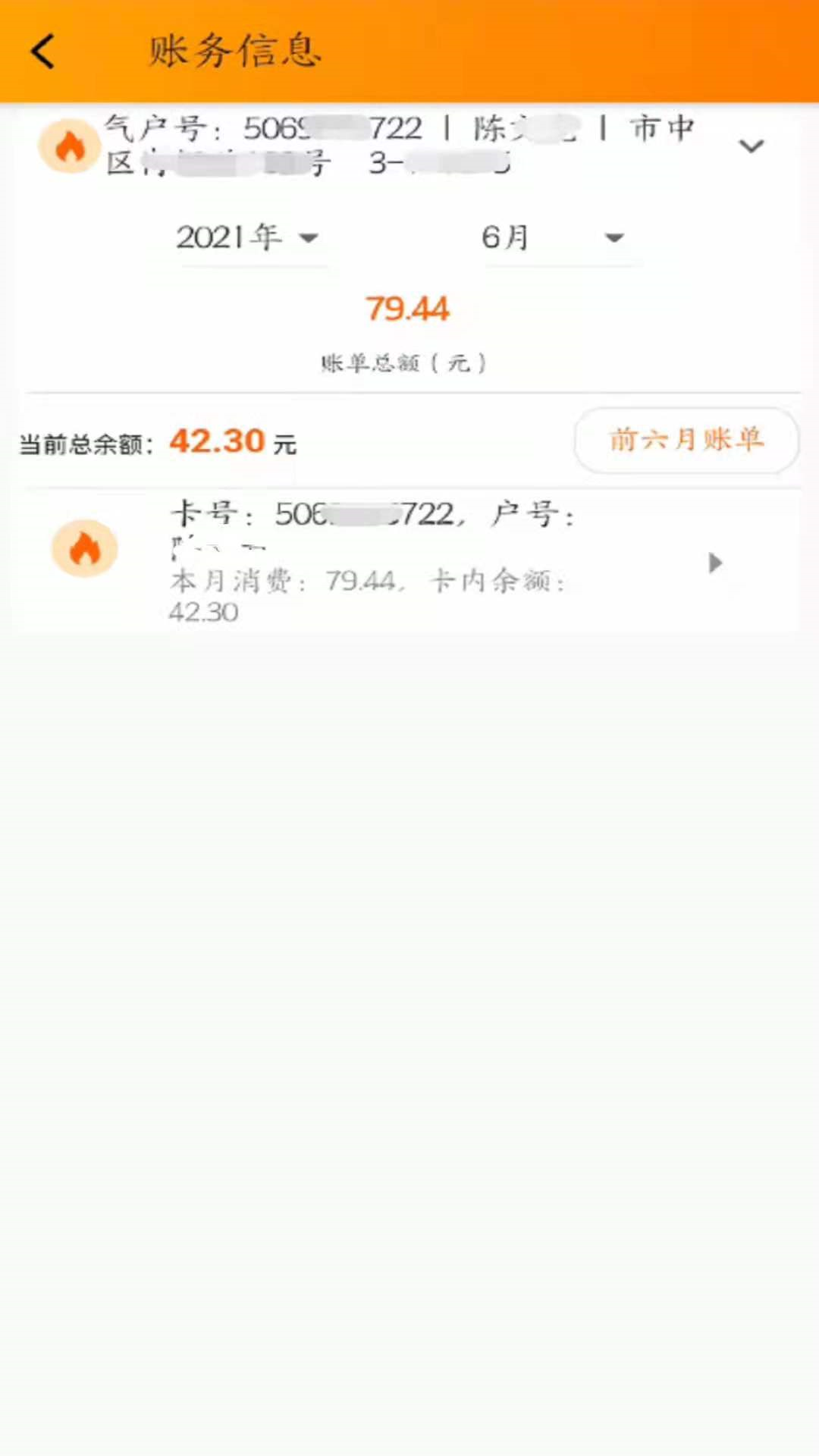
Task: Tap the flame icon on the card row
Action: click(x=84, y=549)
